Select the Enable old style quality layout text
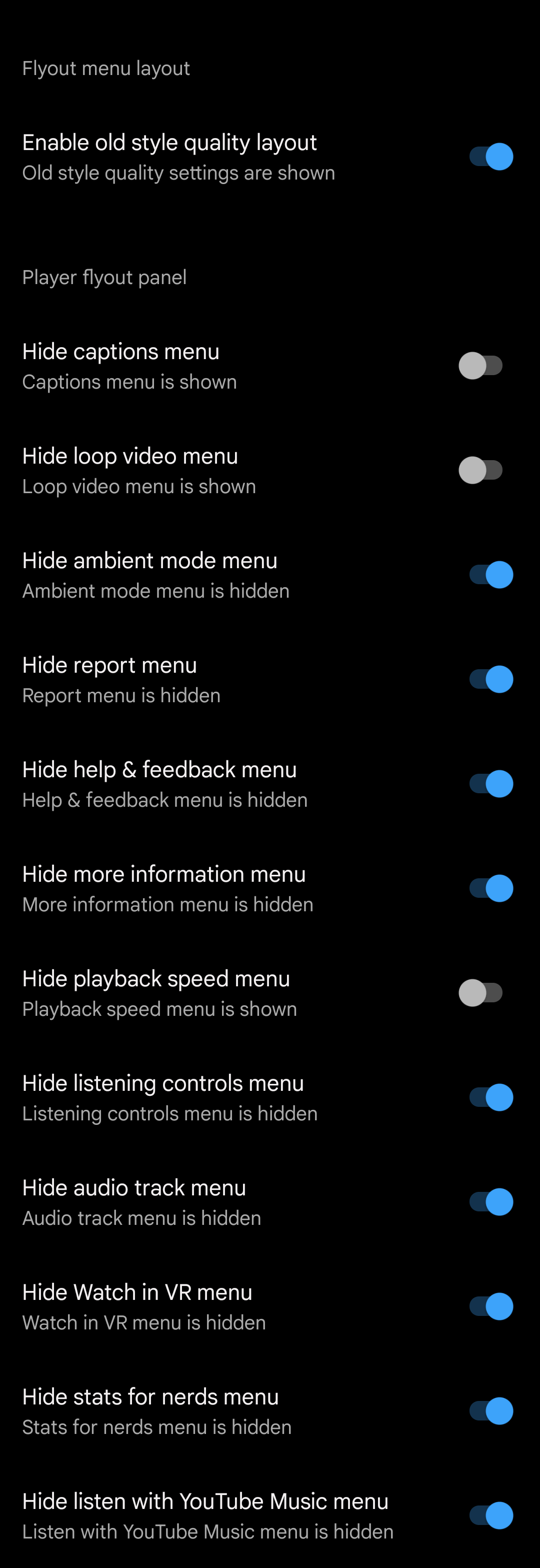 click(169, 143)
